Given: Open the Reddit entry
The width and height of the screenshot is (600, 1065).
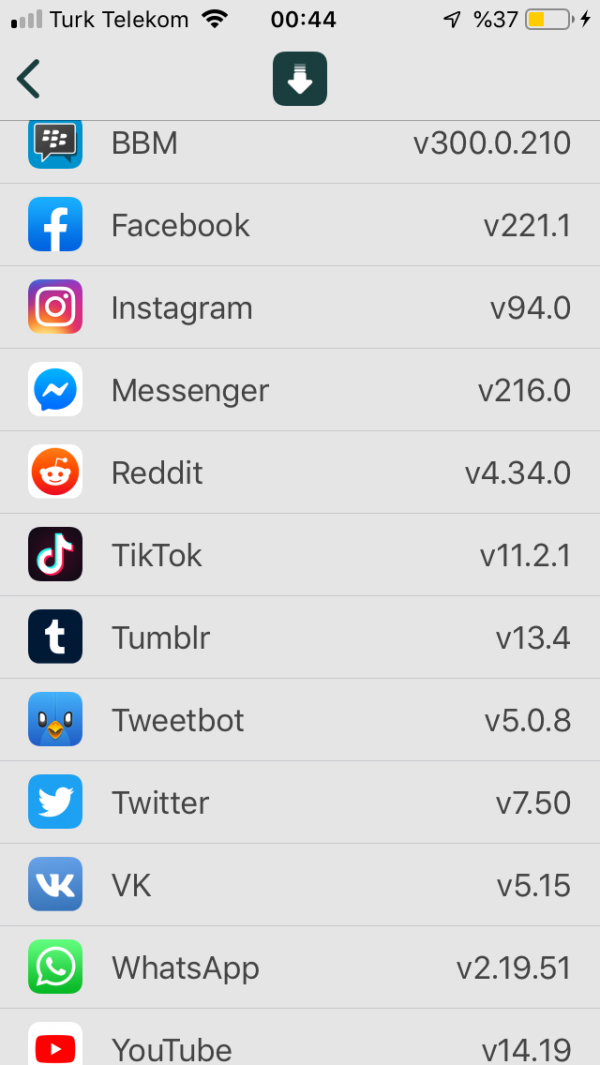Looking at the screenshot, I should coord(300,472).
